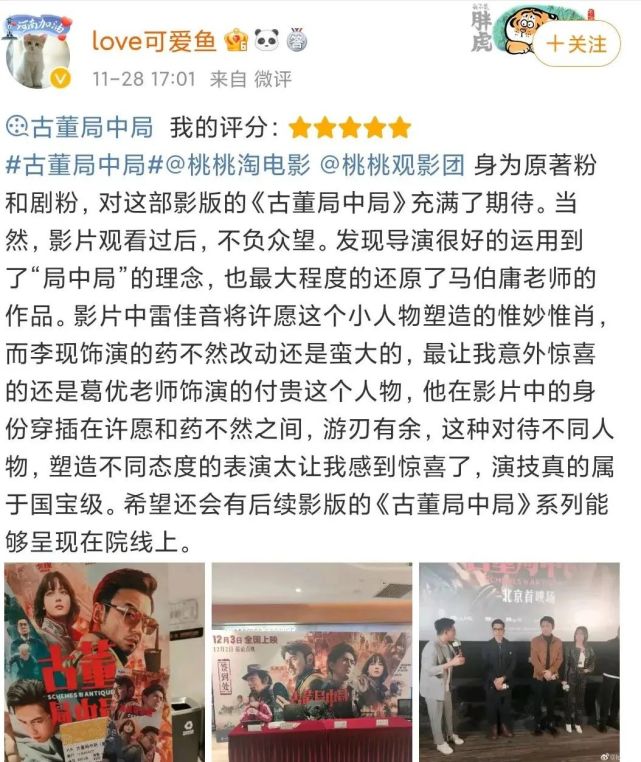The height and width of the screenshot is (762, 641).
Task: View the cinema lobby display photo
Action: [x=311, y=661]
